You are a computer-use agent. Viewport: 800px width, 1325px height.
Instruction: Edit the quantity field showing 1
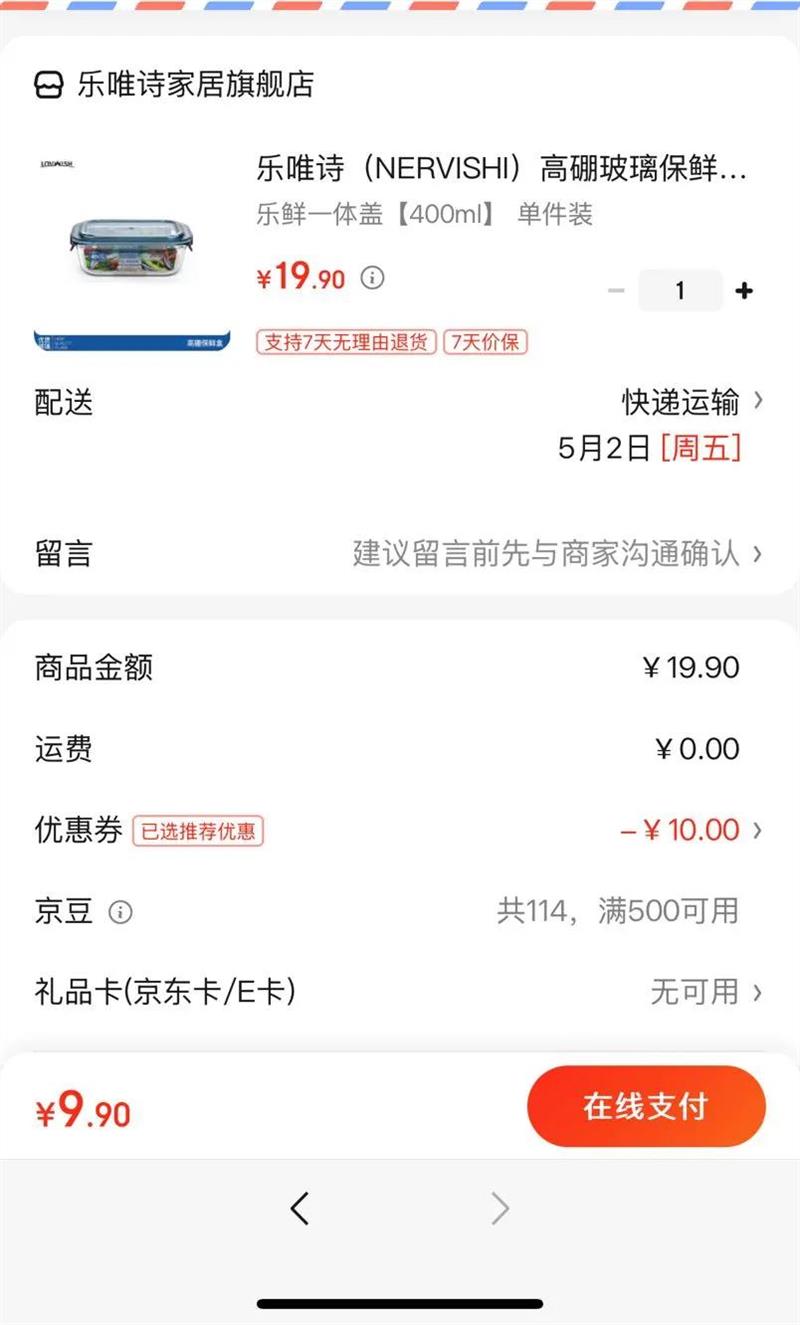(680, 291)
